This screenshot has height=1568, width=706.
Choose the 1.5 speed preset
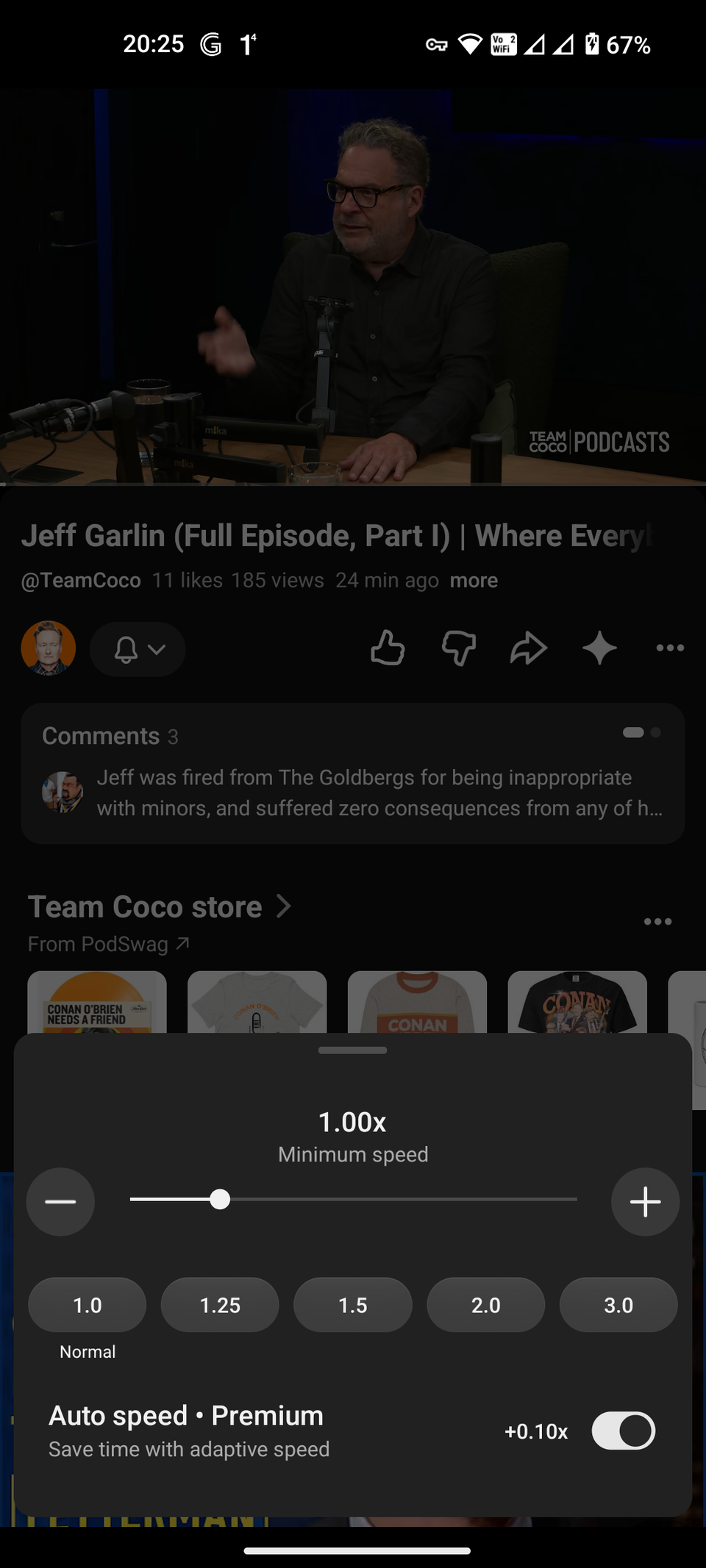pyautogui.click(x=353, y=1305)
